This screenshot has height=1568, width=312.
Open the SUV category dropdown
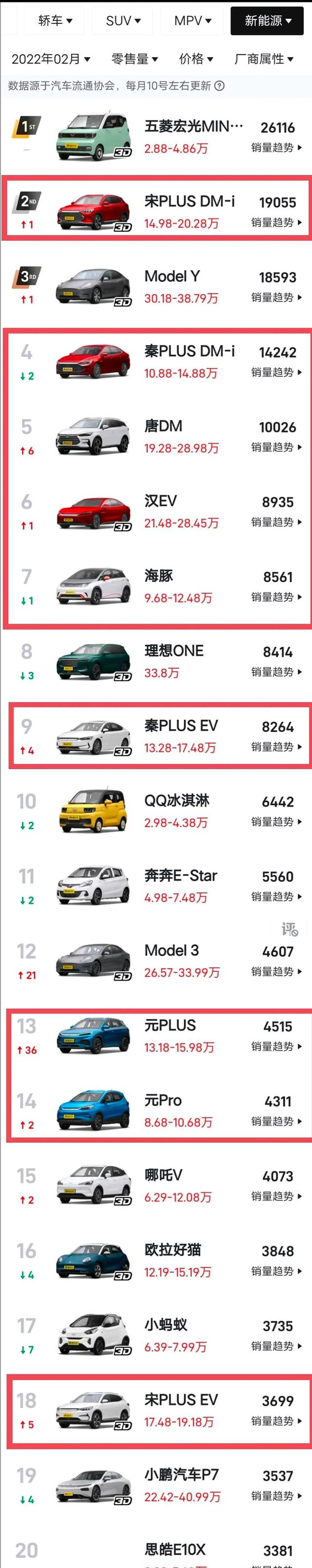(x=123, y=21)
